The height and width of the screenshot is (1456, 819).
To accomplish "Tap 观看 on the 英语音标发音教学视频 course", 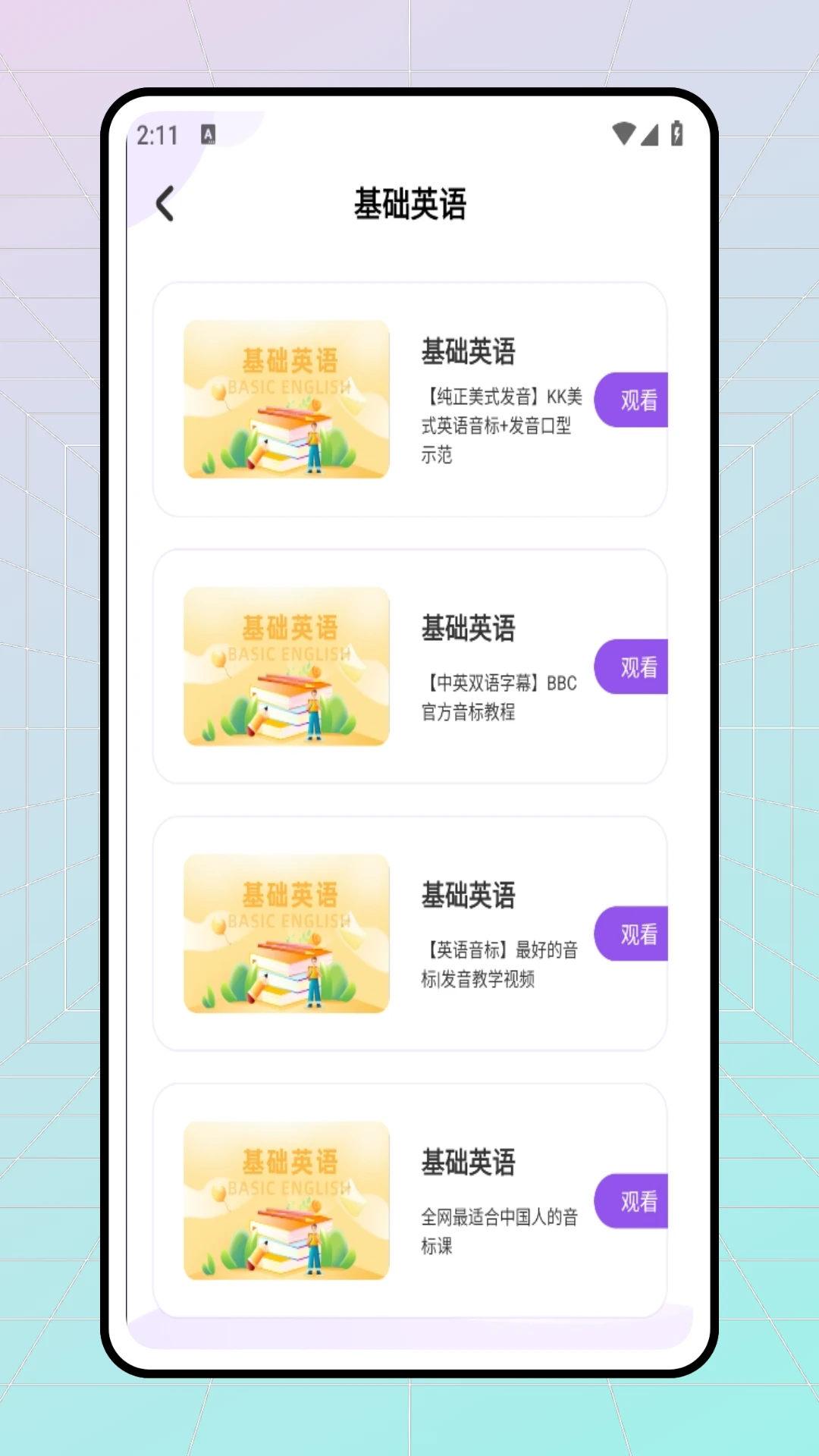I will coord(635,934).
